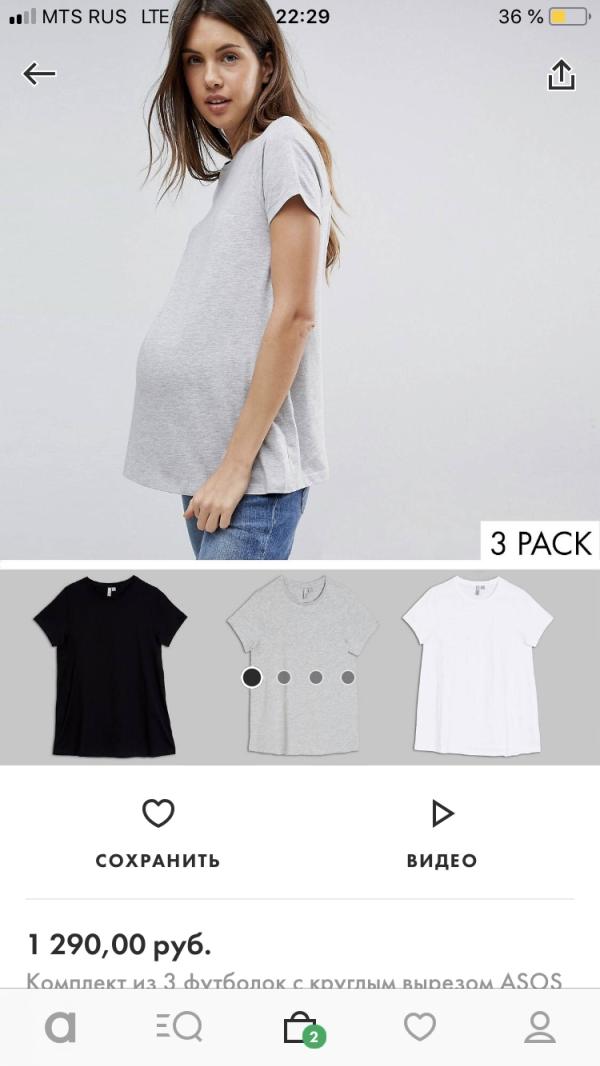Image resolution: width=600 pixels, height=1066 pixels.
Task: Go back using the arrow icon
Action: 40,73
